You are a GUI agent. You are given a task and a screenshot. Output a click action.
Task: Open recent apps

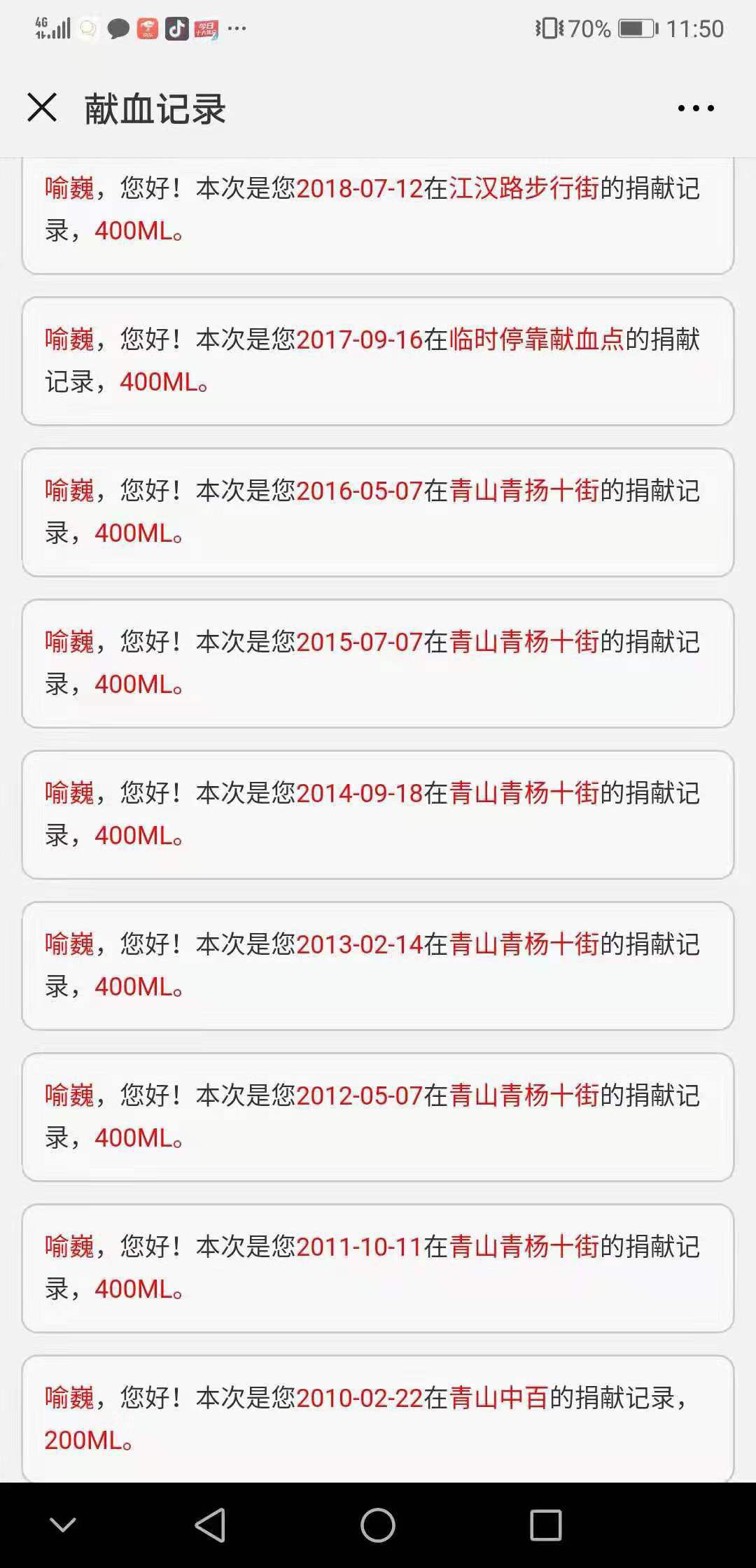[x=546, y=1525]
